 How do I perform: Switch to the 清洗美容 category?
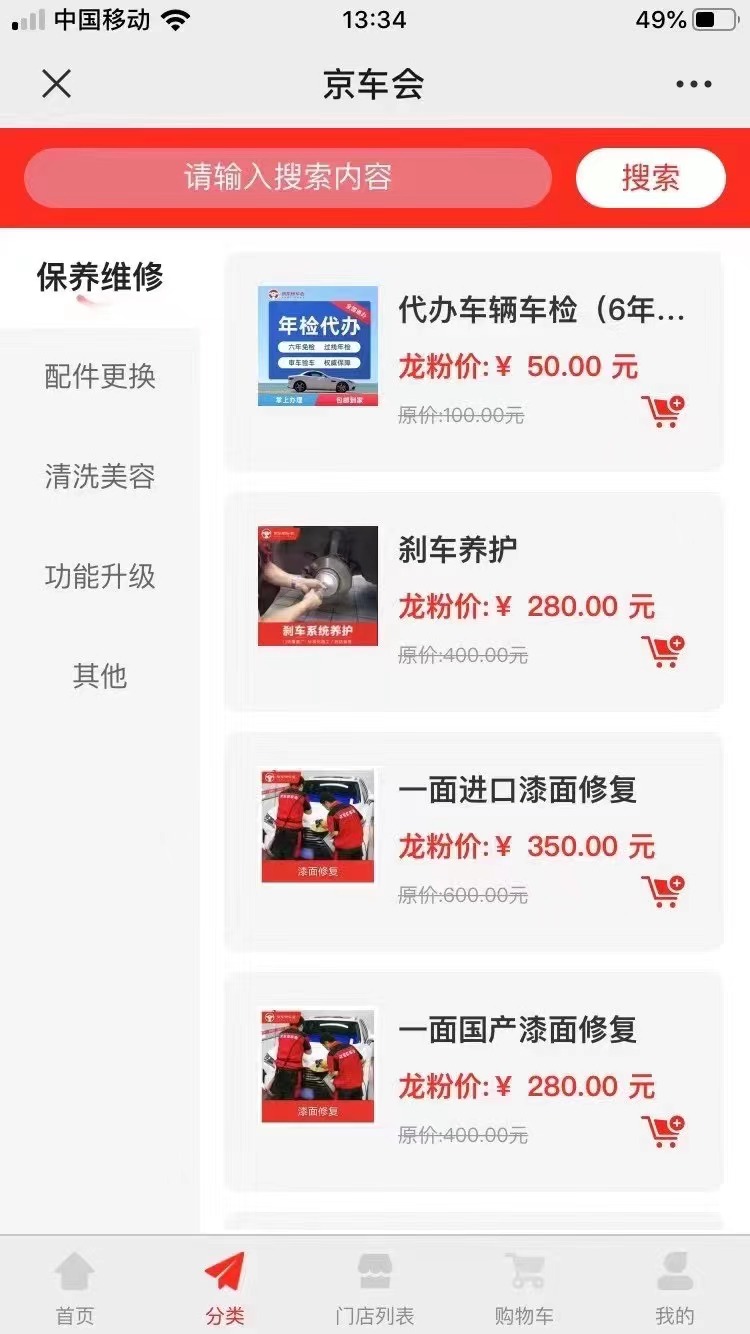100,477
